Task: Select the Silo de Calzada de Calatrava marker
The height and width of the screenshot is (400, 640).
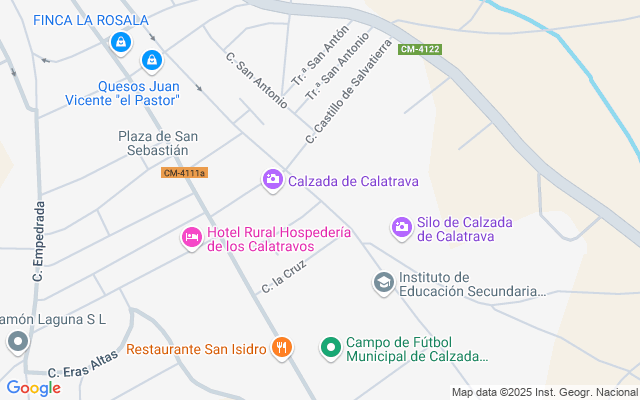Action: [x=401, y=228]
